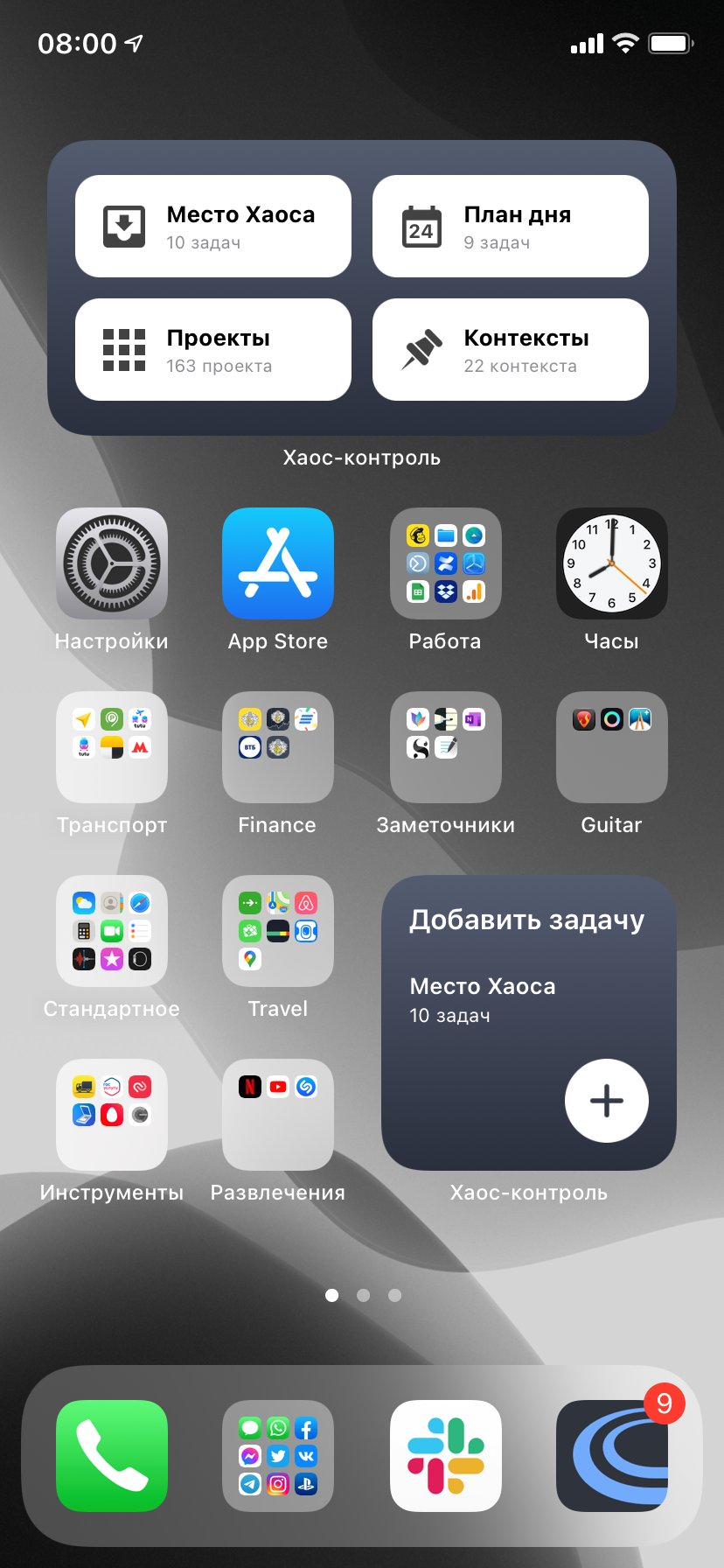Open the Инструменты folder
The width and height of the screenshot is (724, 1568).
tap(112, 1116)
